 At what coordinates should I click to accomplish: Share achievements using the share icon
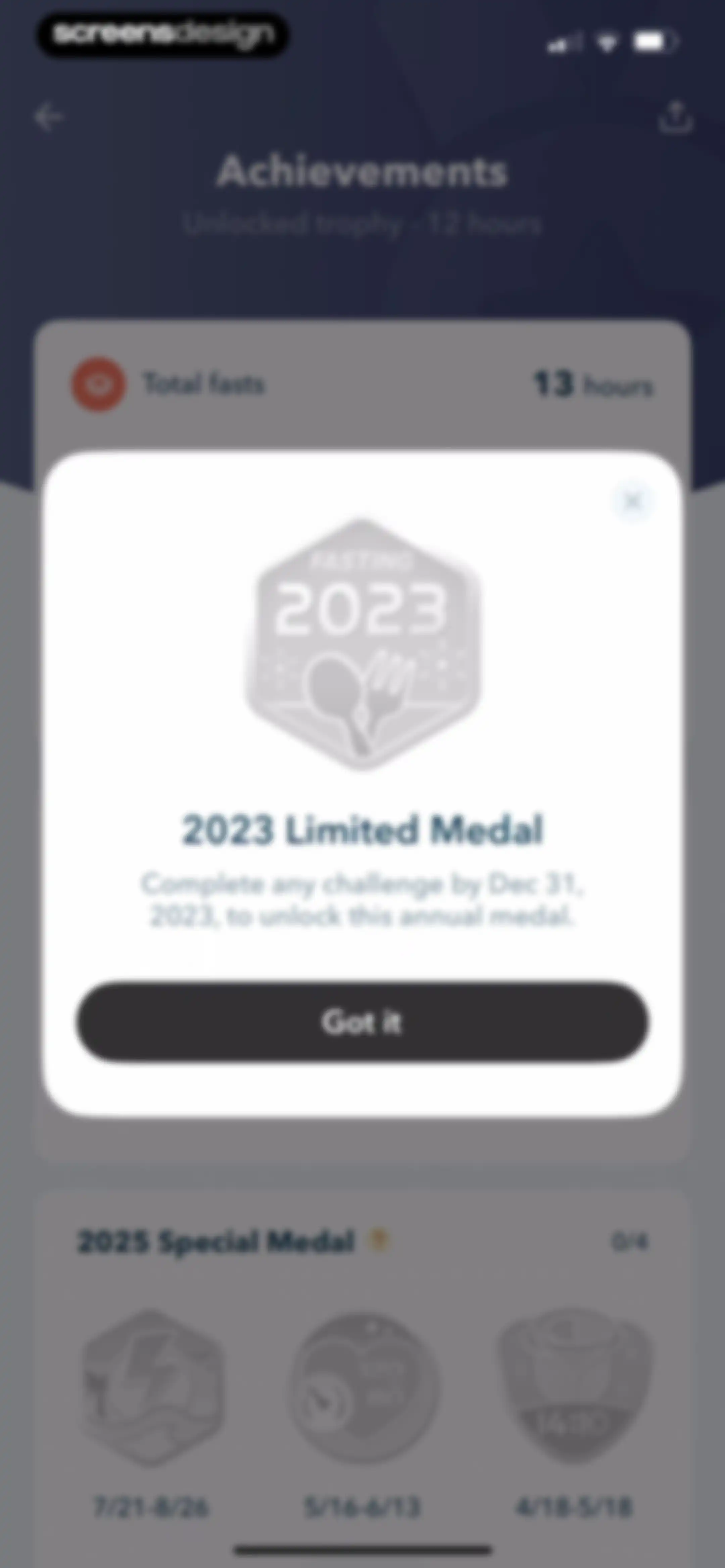675,116
